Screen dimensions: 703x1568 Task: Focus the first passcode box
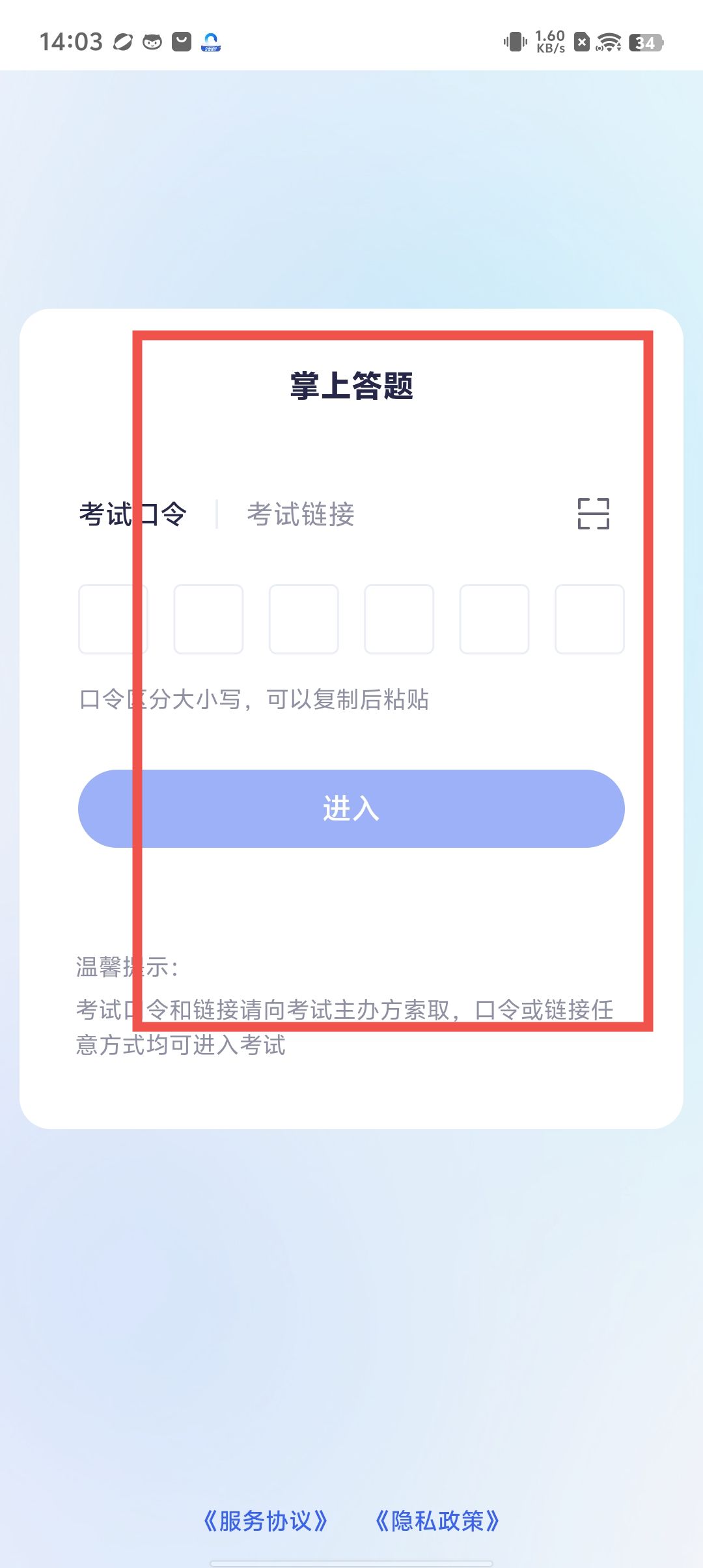113,619
